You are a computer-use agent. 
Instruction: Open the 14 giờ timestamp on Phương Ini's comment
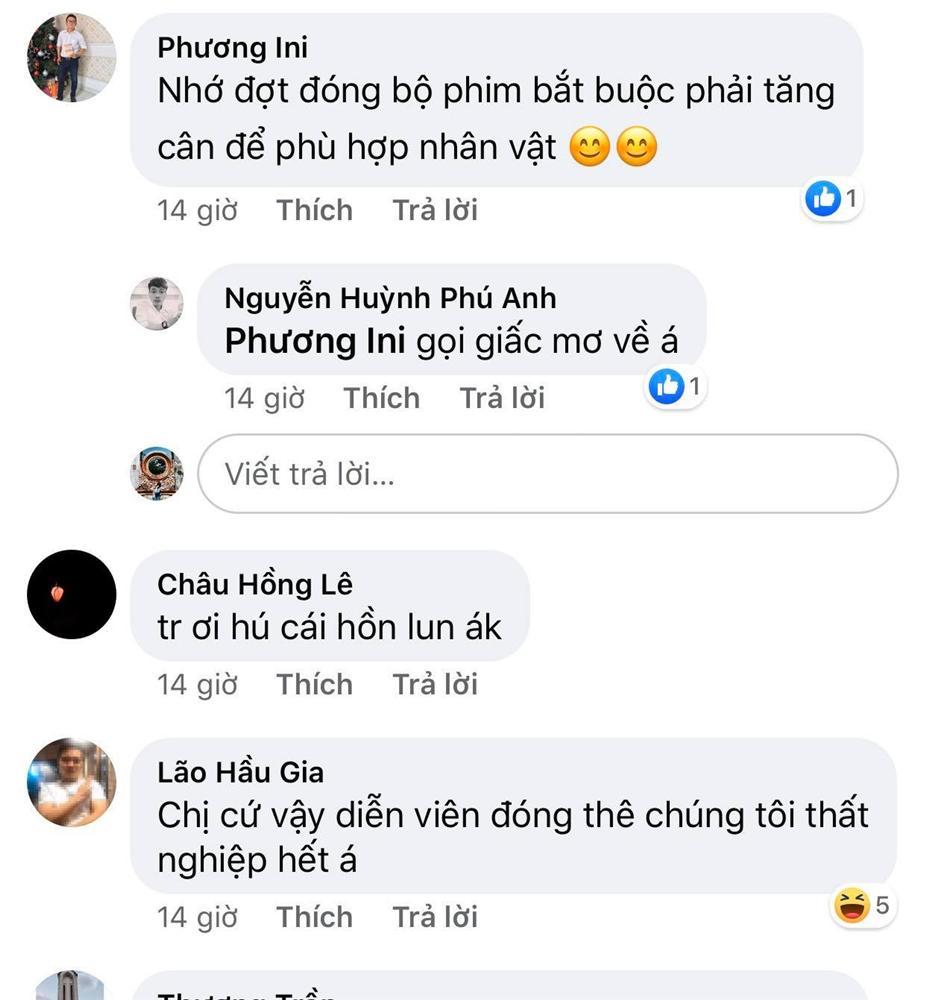tap(196, 210)
